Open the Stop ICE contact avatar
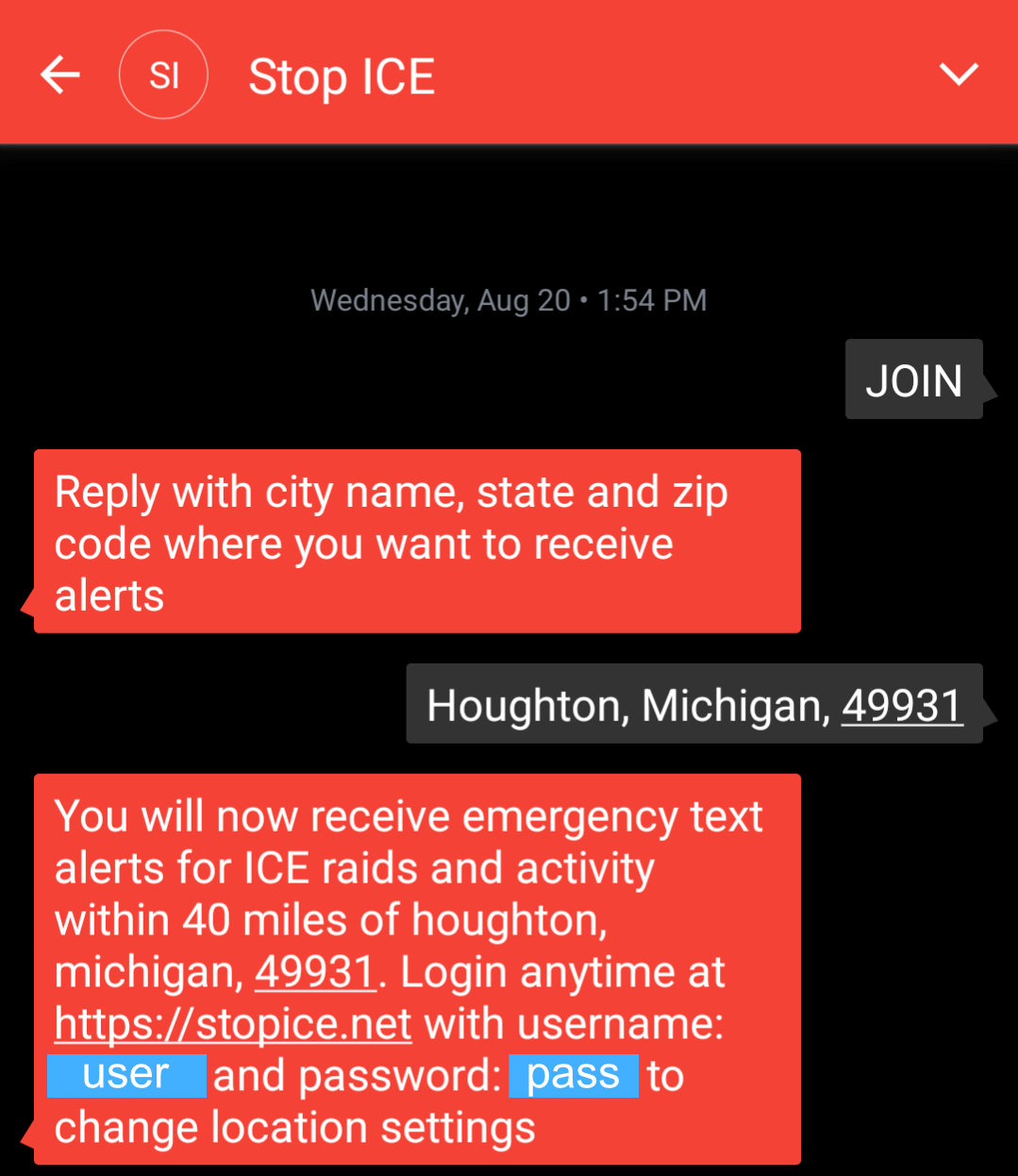 (163, 75)
